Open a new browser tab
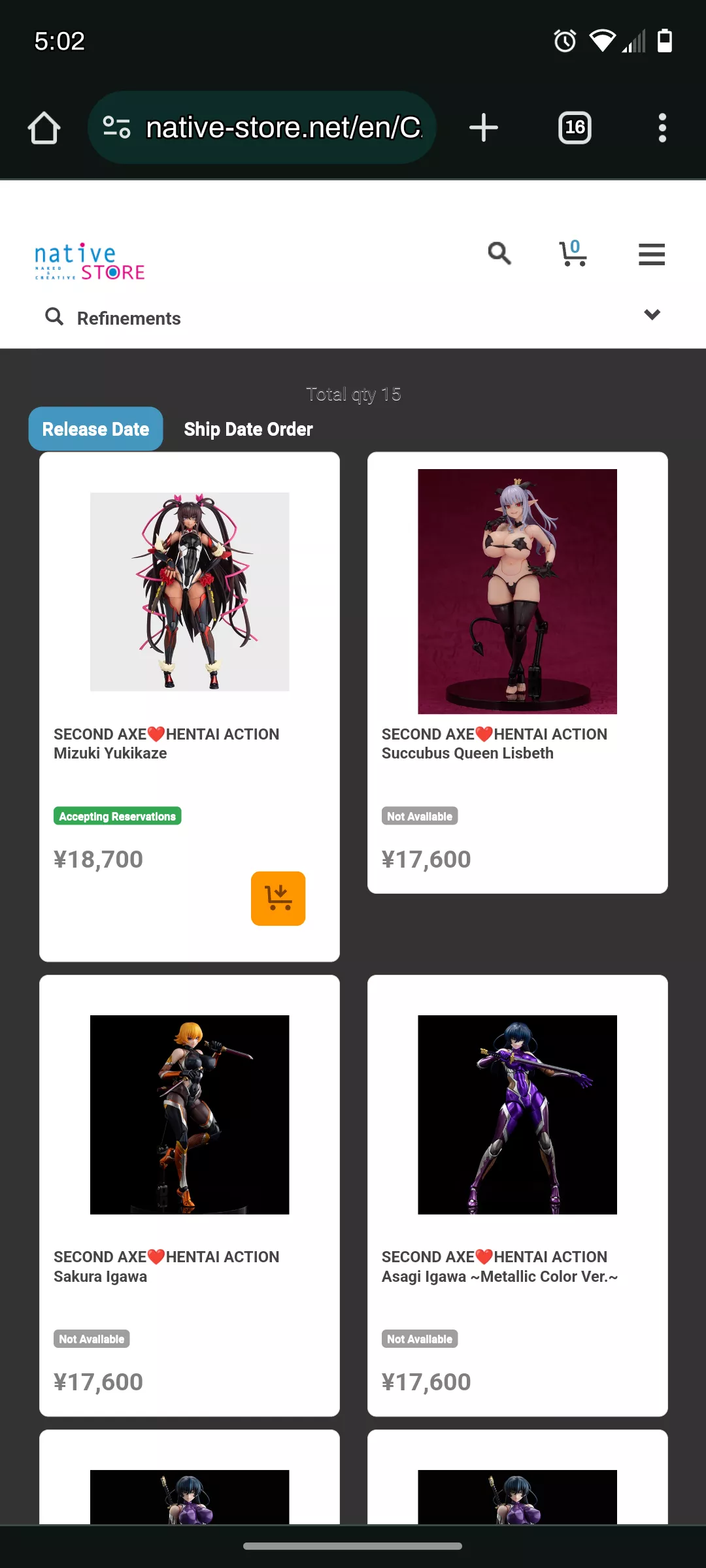This screenshot has width=706, height=1568. click(484, 128)
